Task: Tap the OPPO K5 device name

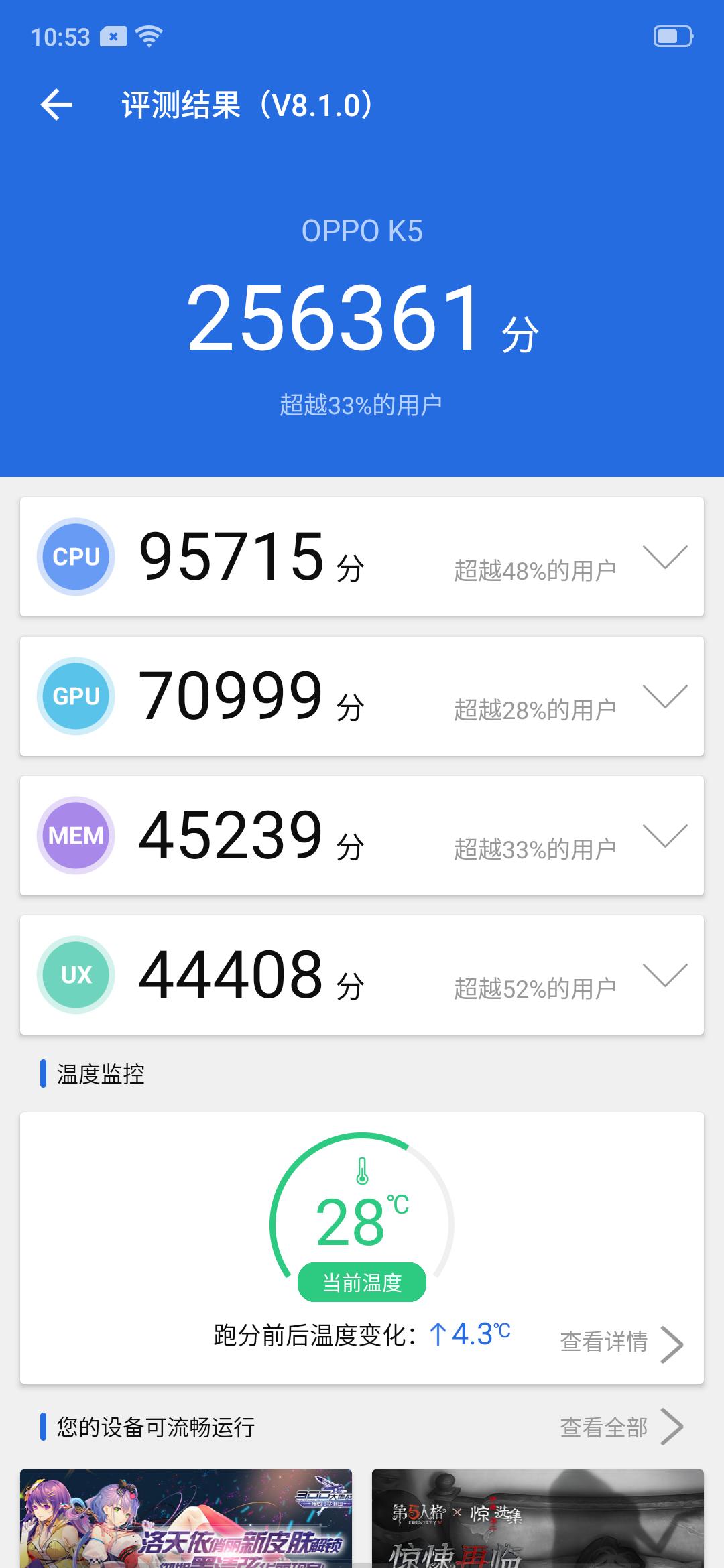Action: point(362,231)
